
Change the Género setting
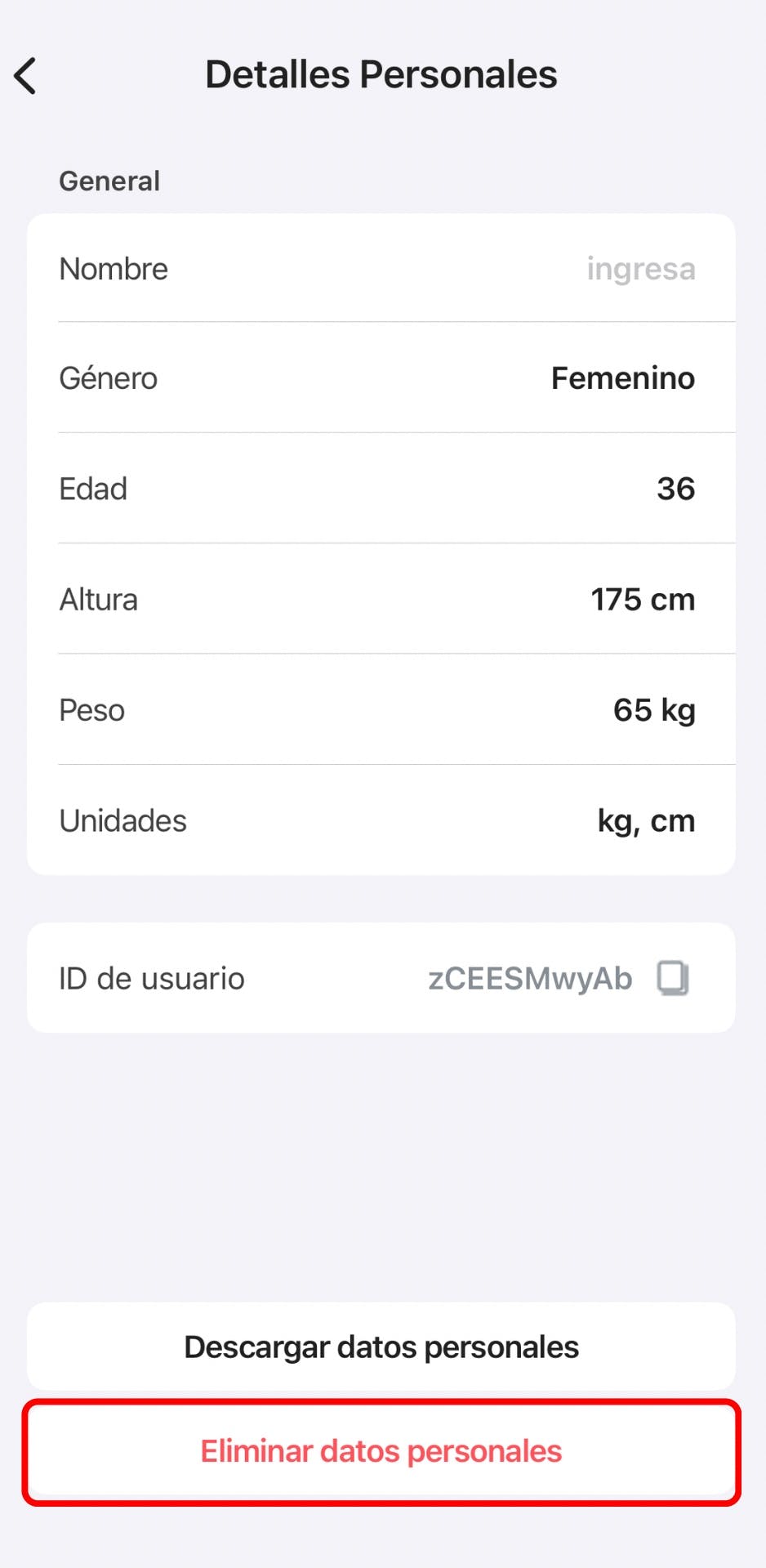(x=622, y=378)
